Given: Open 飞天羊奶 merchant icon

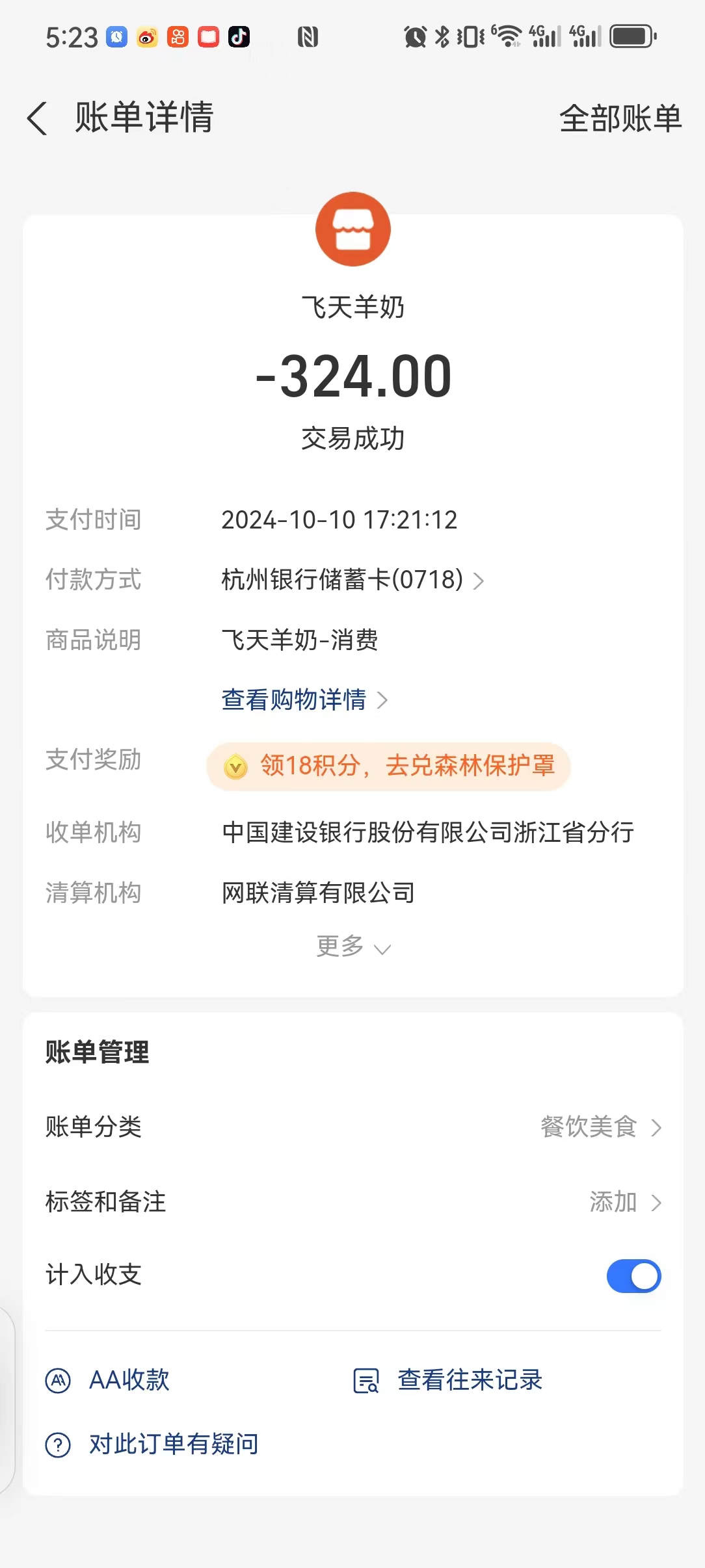Looking at the screenshot, I should [x=352, y=229].
